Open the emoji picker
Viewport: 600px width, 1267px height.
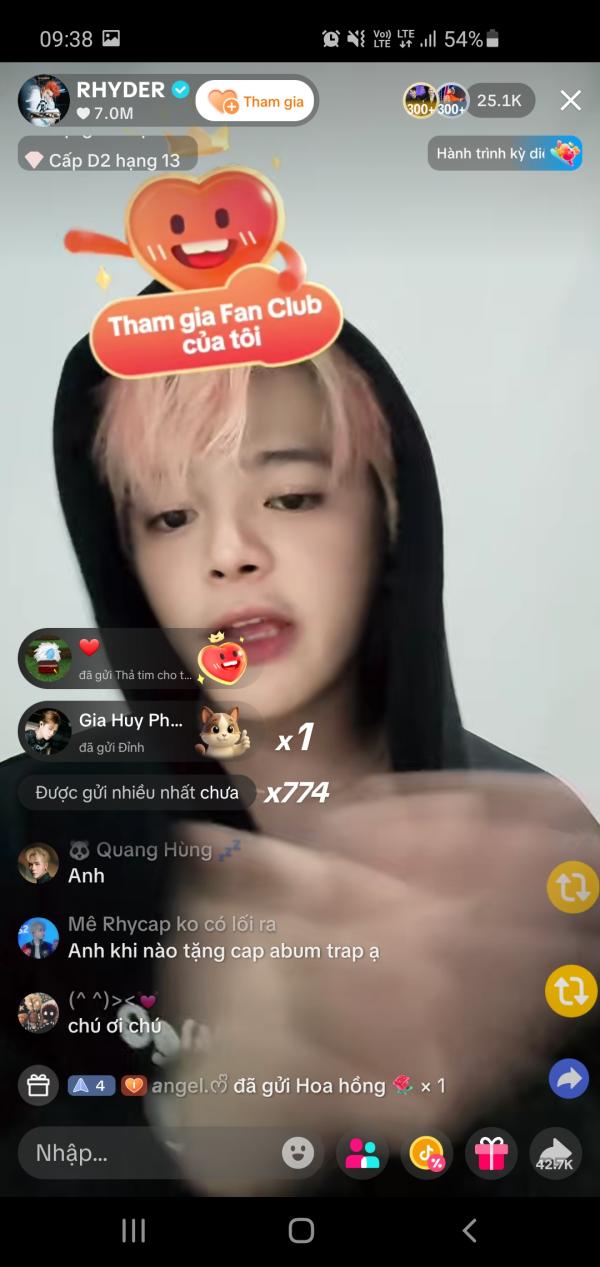[297, 1153]
